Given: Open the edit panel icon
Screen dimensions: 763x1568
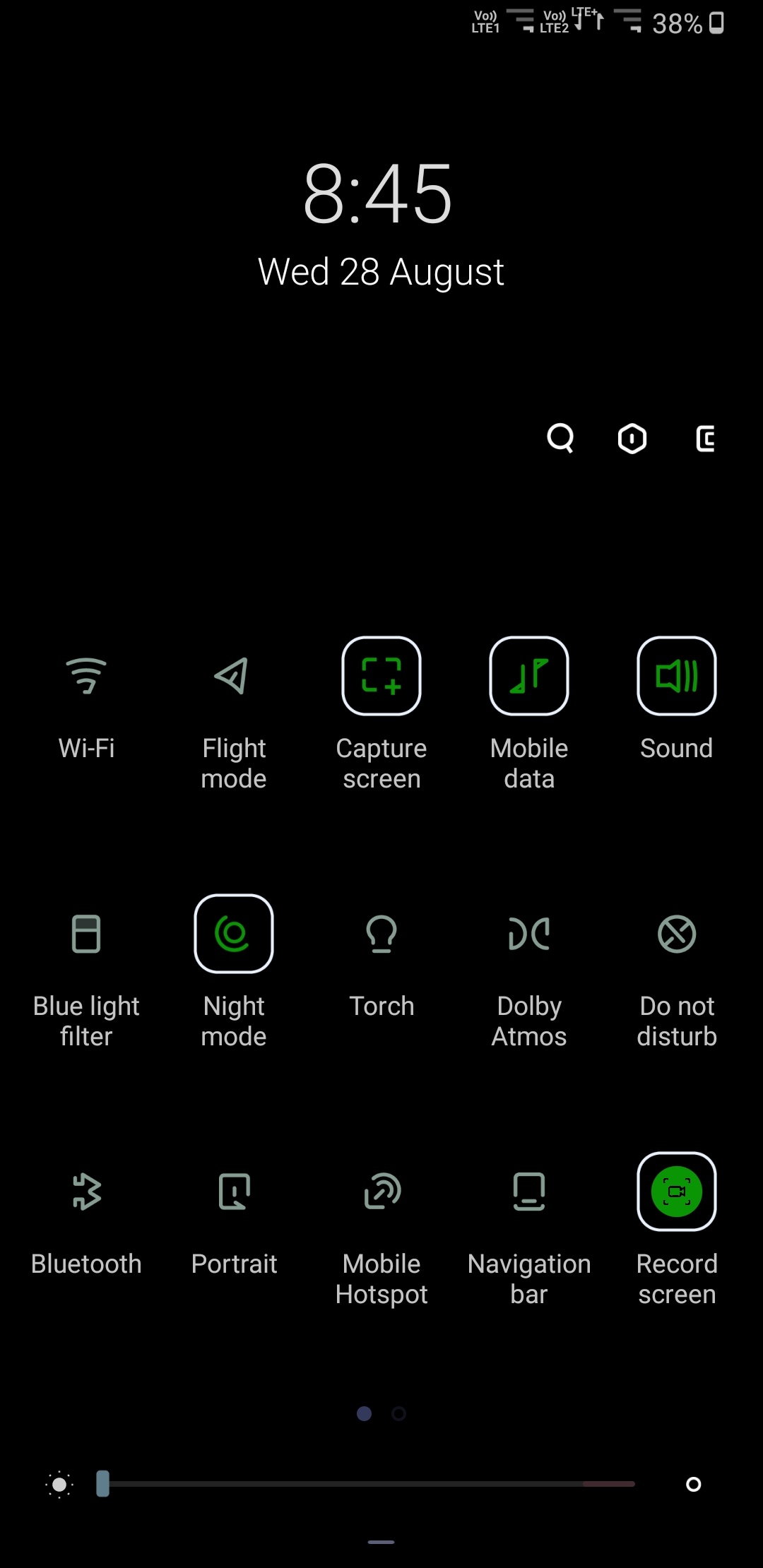Looking at the screenshot, I should coord(706,439).
